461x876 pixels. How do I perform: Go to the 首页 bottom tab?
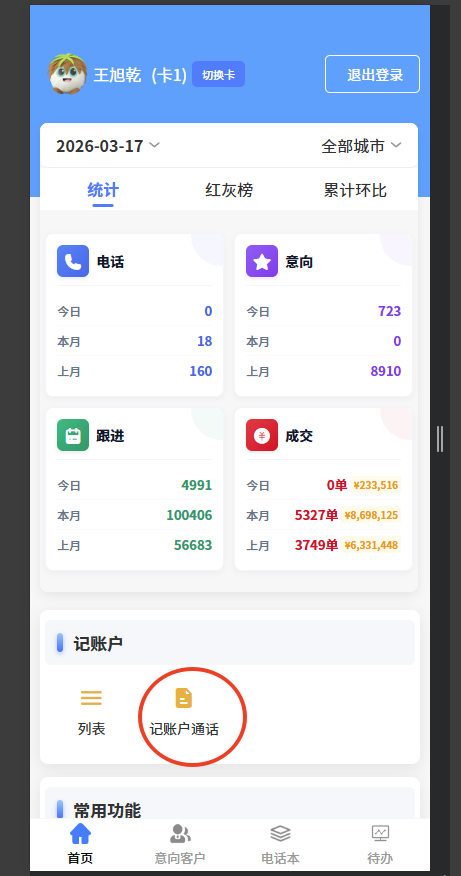pyautogui.click(x=80, y=844)
